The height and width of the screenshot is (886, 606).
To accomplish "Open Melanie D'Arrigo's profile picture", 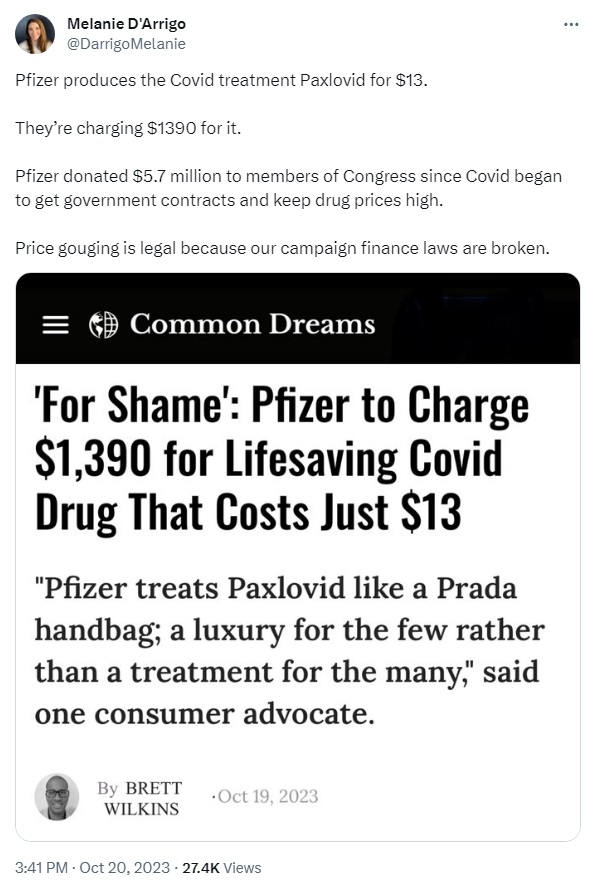I will pyautogui.click(x=35, y=34).
